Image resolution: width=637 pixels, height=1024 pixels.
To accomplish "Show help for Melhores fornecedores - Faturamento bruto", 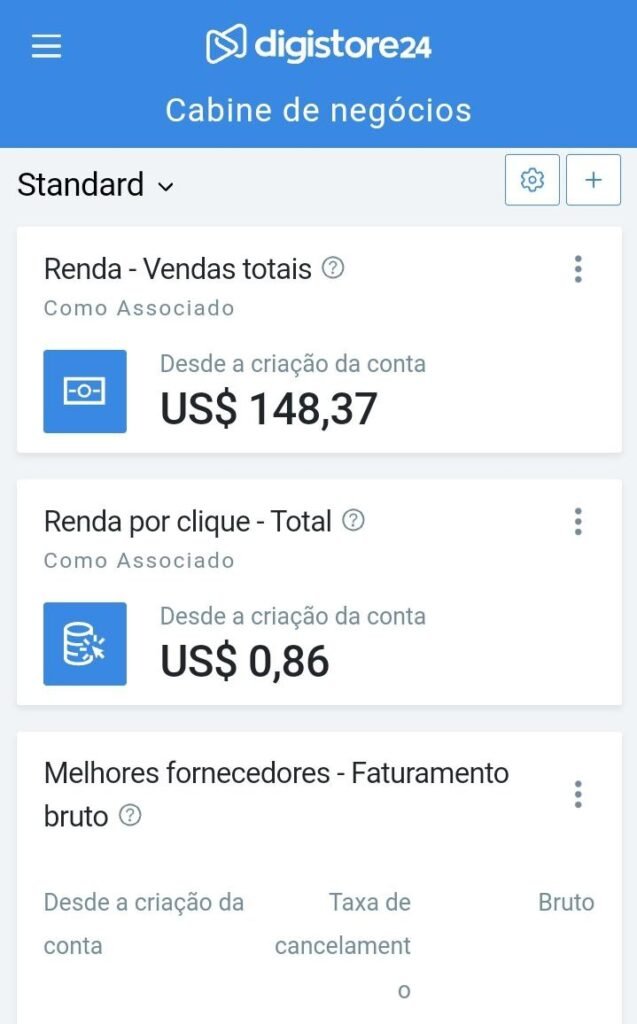I will point(130,816).
